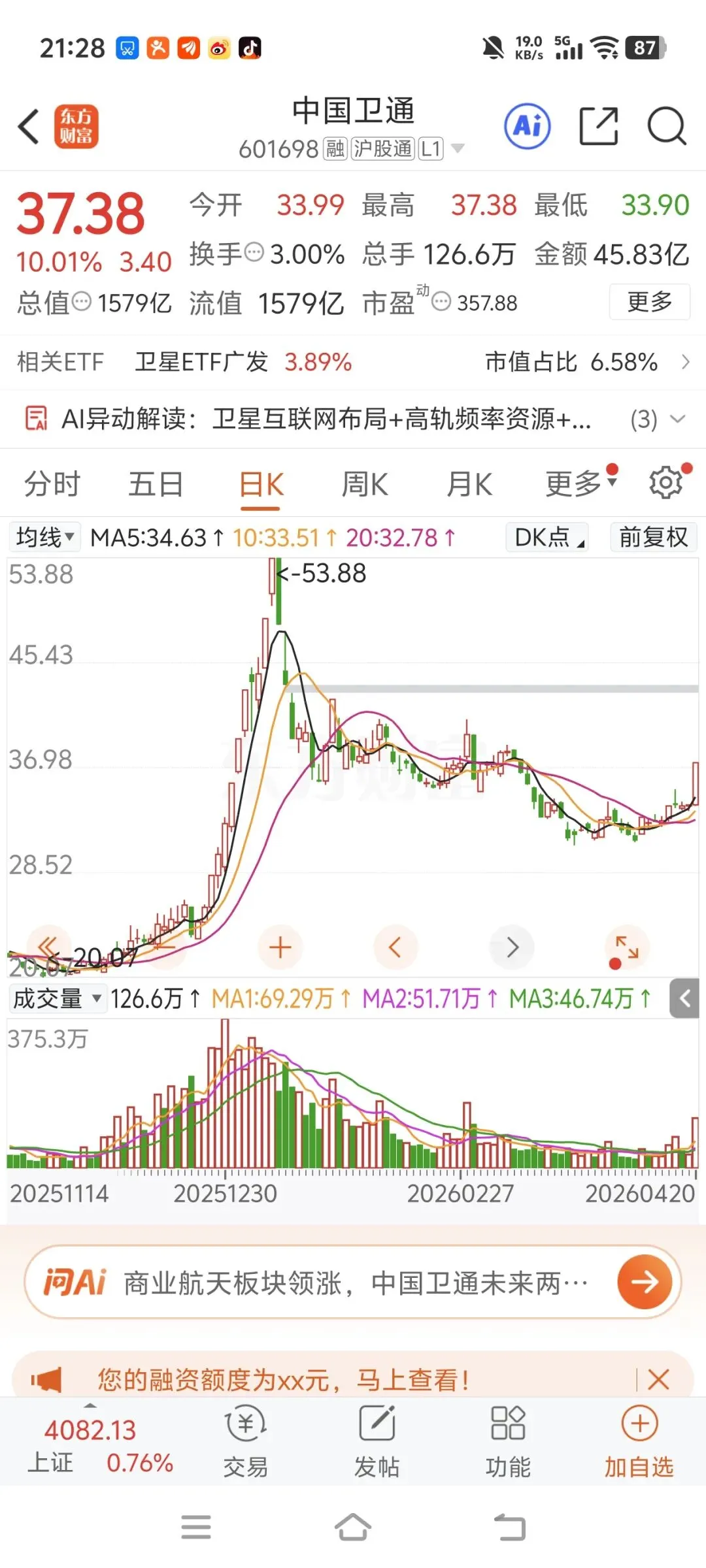The height and width of the screenshot is (1568, 706).
Task: Switch to the 分时 chart tab
Action: click(x=52, y=485)
